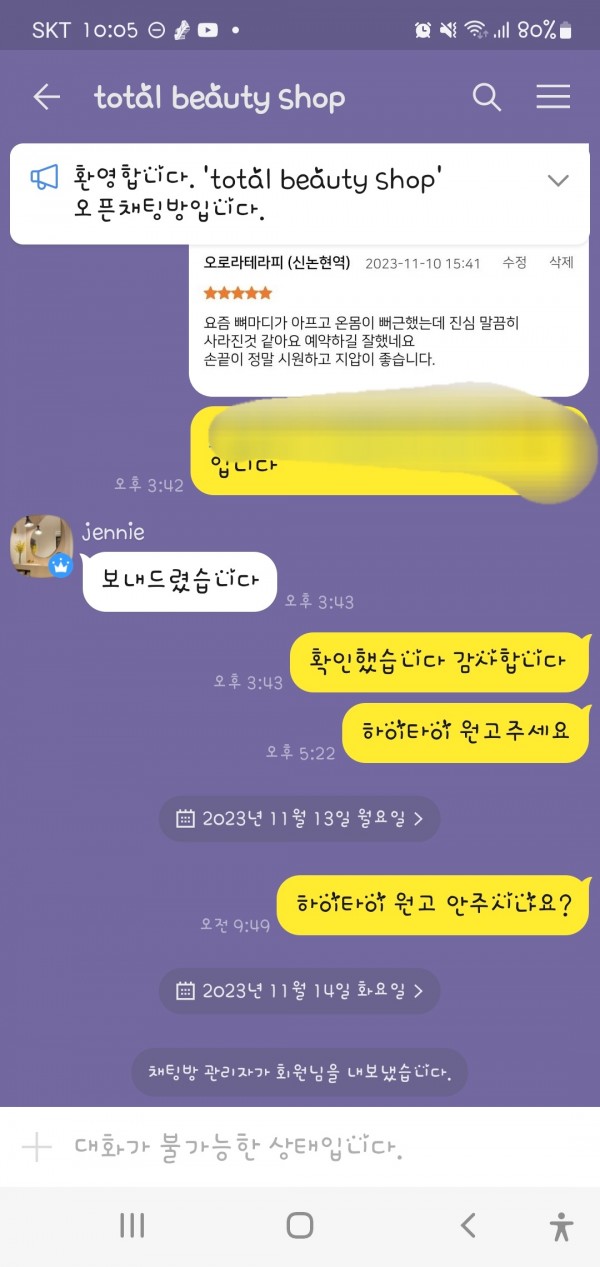The width and height of the screenshot is (600, 1267).
Task: Go to the home screen
Action: (299, 1225)
